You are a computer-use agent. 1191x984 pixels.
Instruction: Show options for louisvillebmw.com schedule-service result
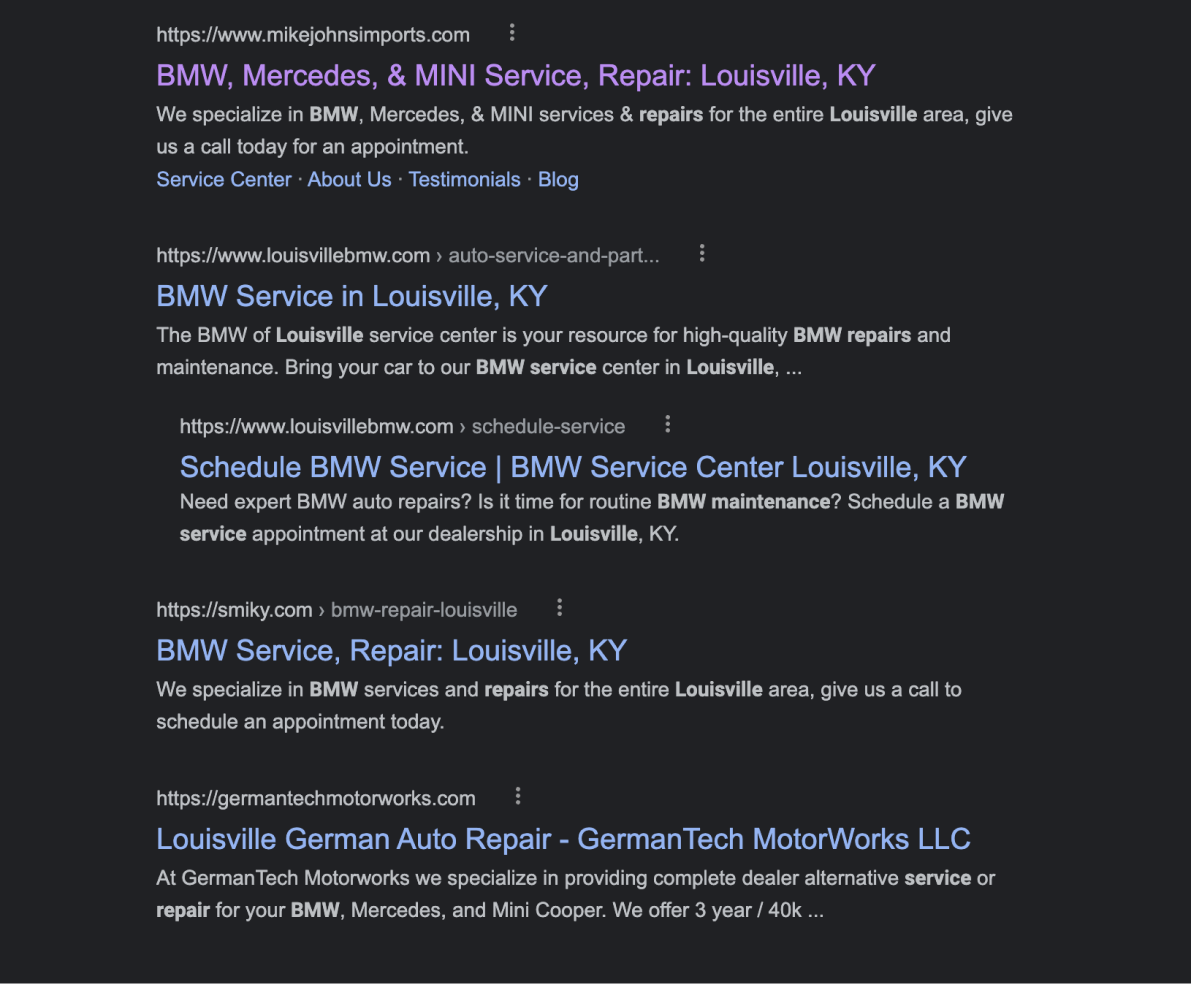pos(668,425)
